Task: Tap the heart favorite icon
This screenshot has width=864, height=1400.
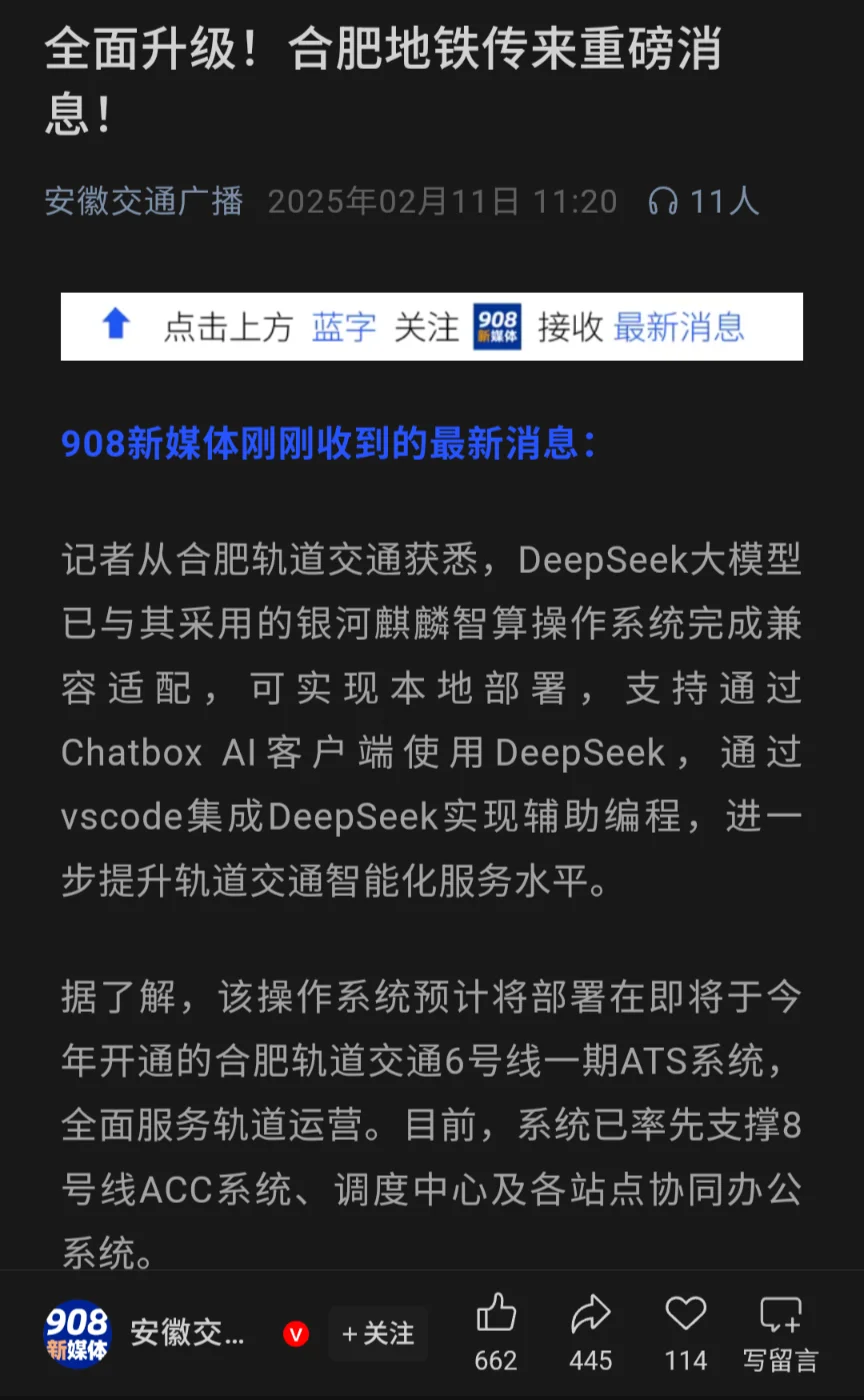Action: [686, 1314]
